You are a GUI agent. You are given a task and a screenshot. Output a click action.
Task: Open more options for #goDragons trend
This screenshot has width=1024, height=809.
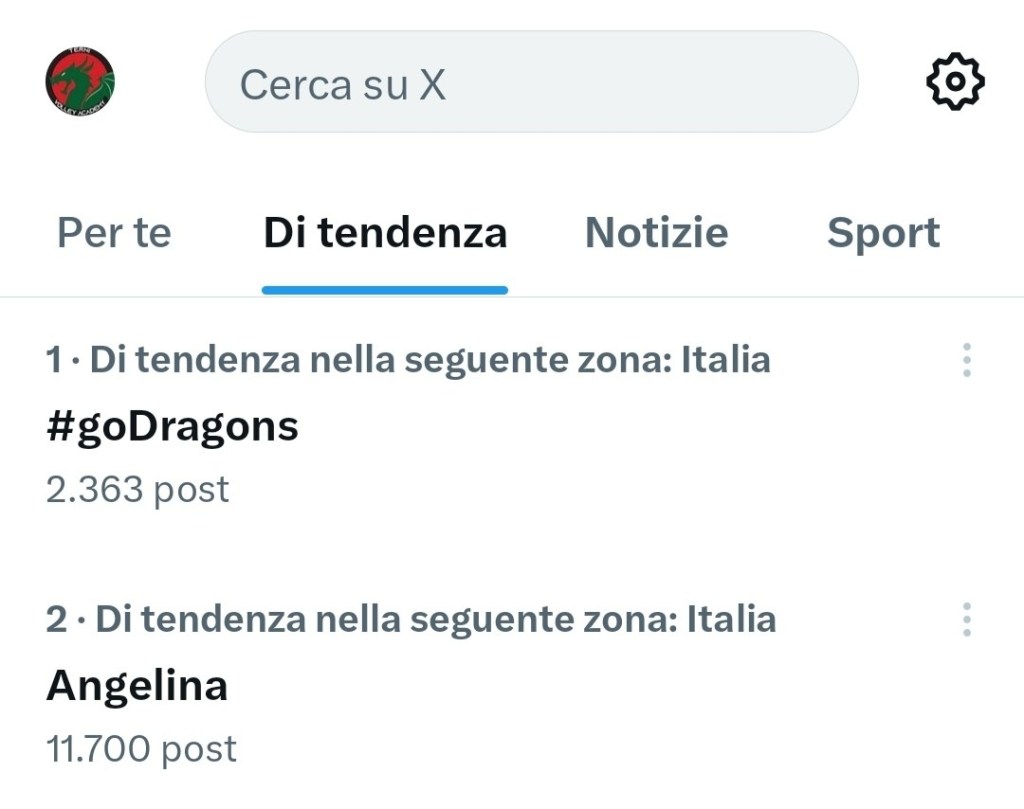click(966, 360)
